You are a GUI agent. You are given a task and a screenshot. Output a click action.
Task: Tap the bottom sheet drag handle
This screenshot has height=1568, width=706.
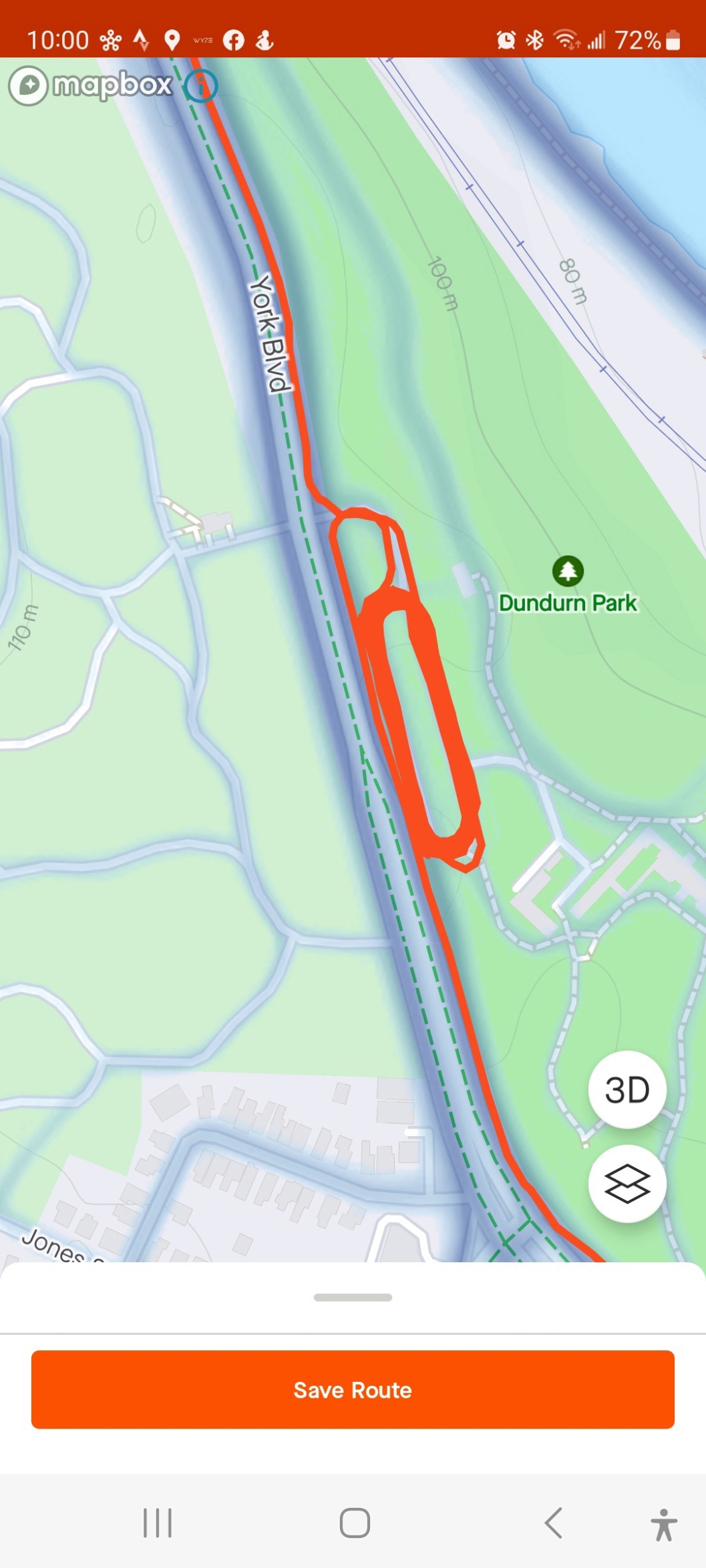[353, 1297]
